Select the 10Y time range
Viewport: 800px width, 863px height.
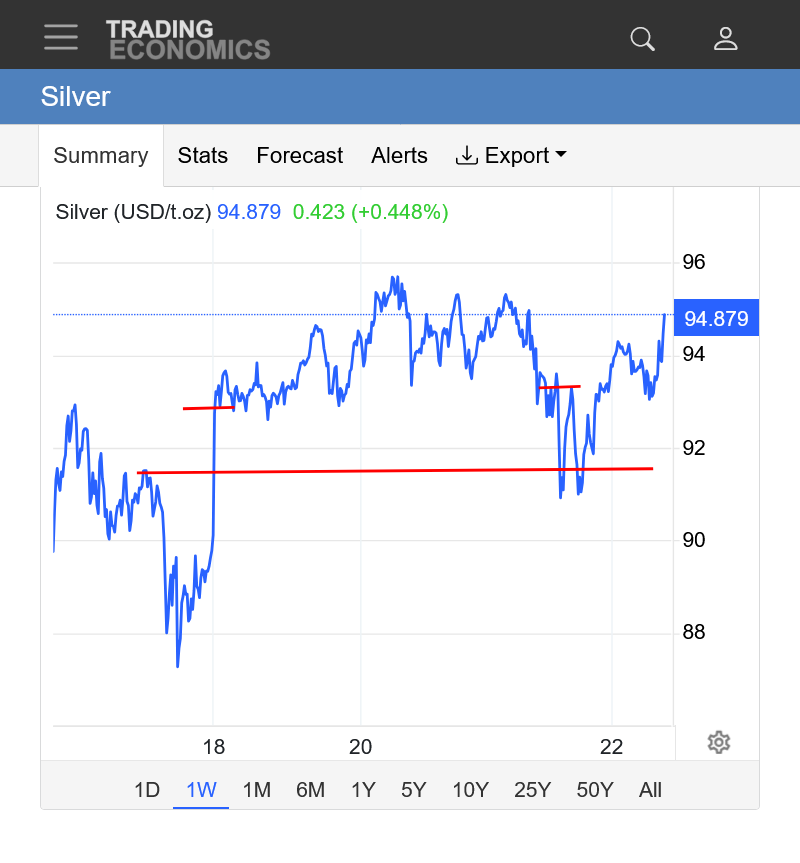470,790
